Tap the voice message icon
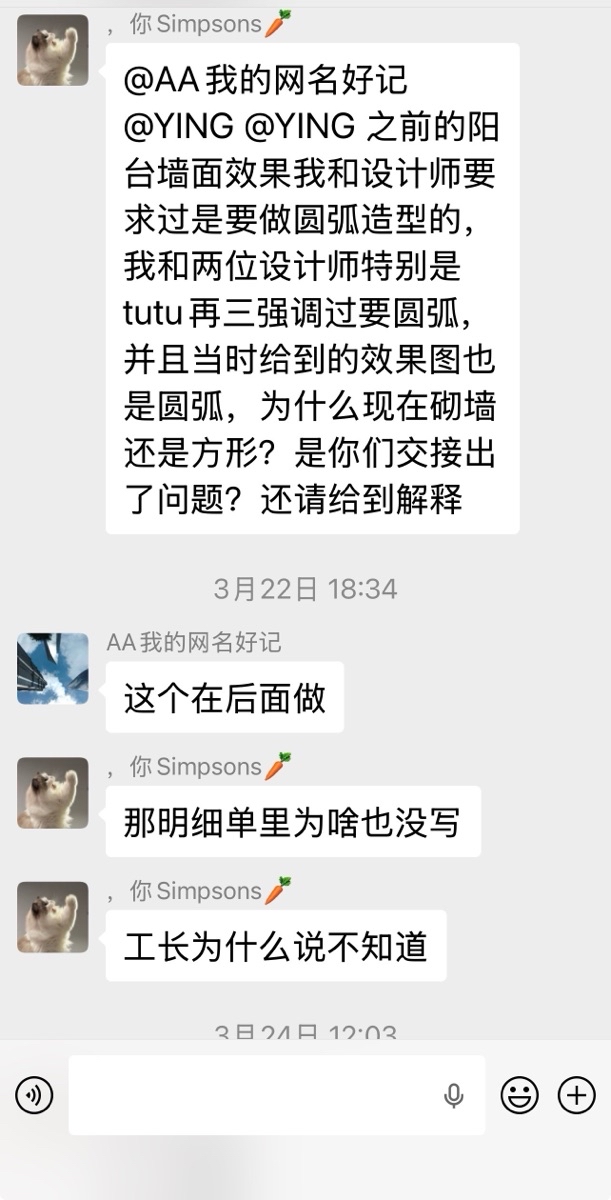Viewport: 611px width, 1200px height. (x=34, y=1096)
